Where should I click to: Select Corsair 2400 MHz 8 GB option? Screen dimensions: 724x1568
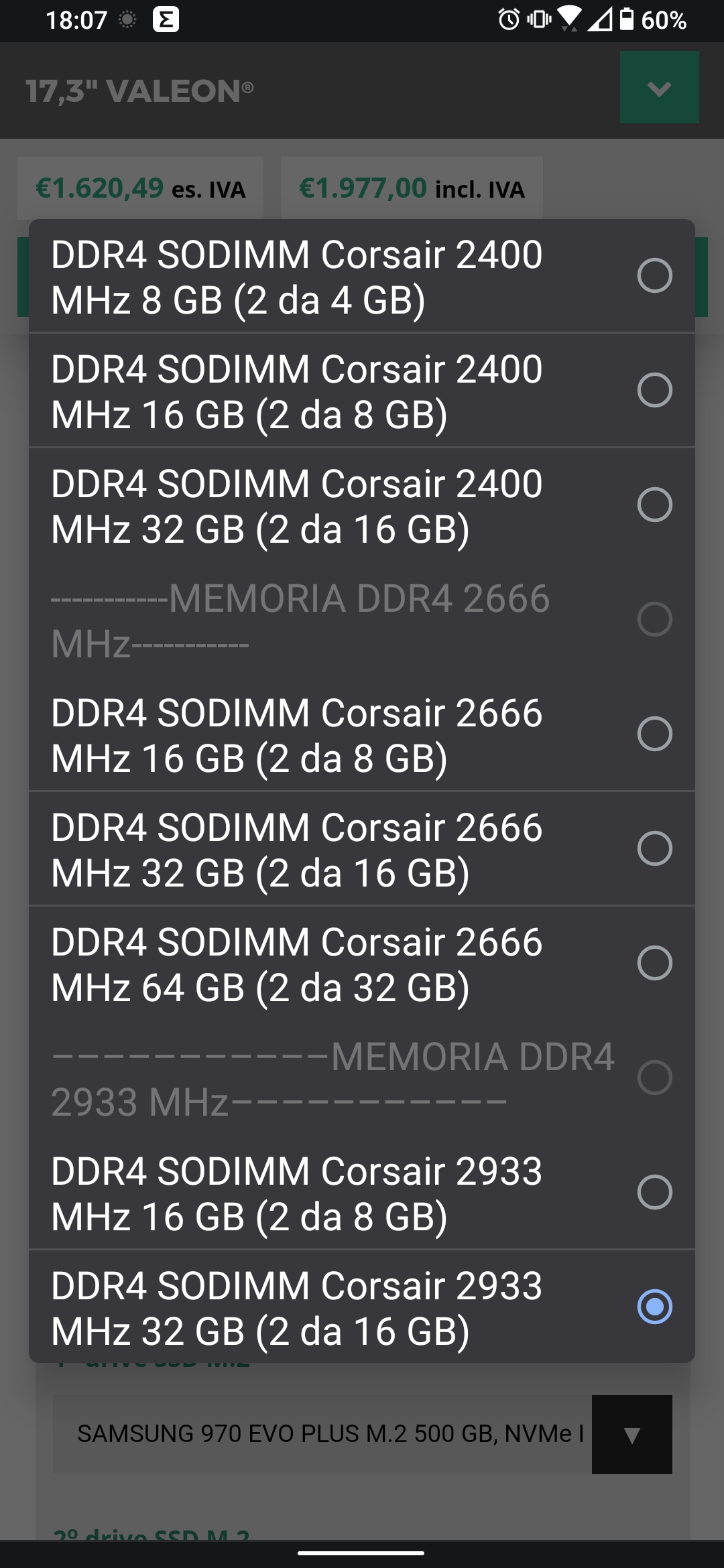(x=362, y=276)
